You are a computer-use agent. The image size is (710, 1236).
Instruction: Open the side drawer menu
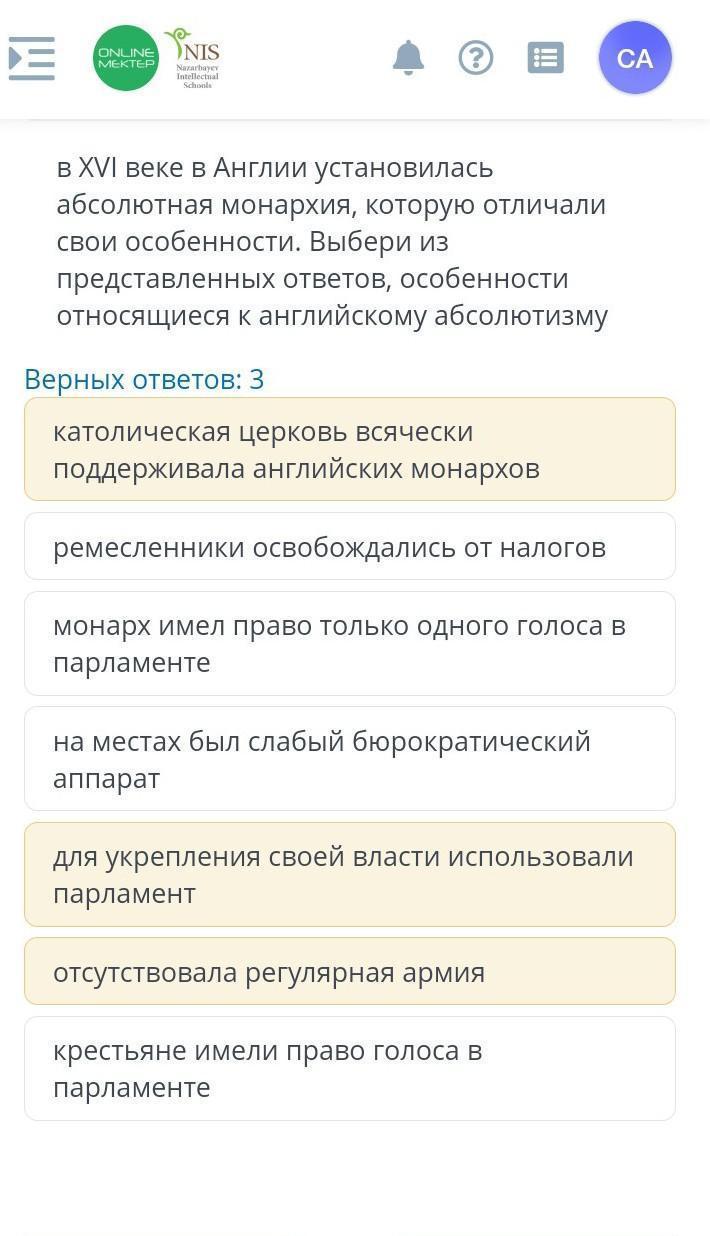coord(31,58)
